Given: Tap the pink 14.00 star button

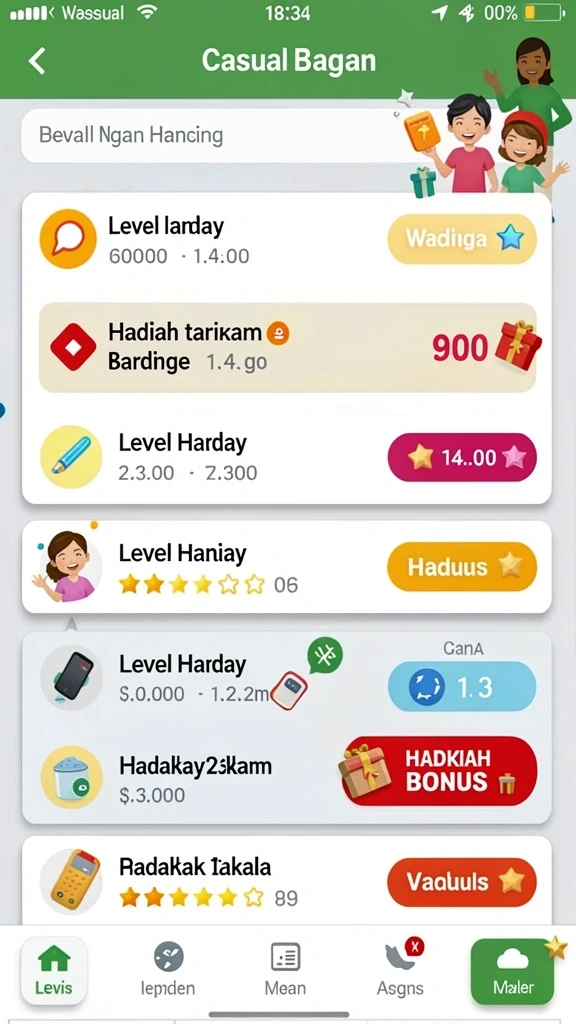Looking at the screenshot, I should click(x=462, y=457).
